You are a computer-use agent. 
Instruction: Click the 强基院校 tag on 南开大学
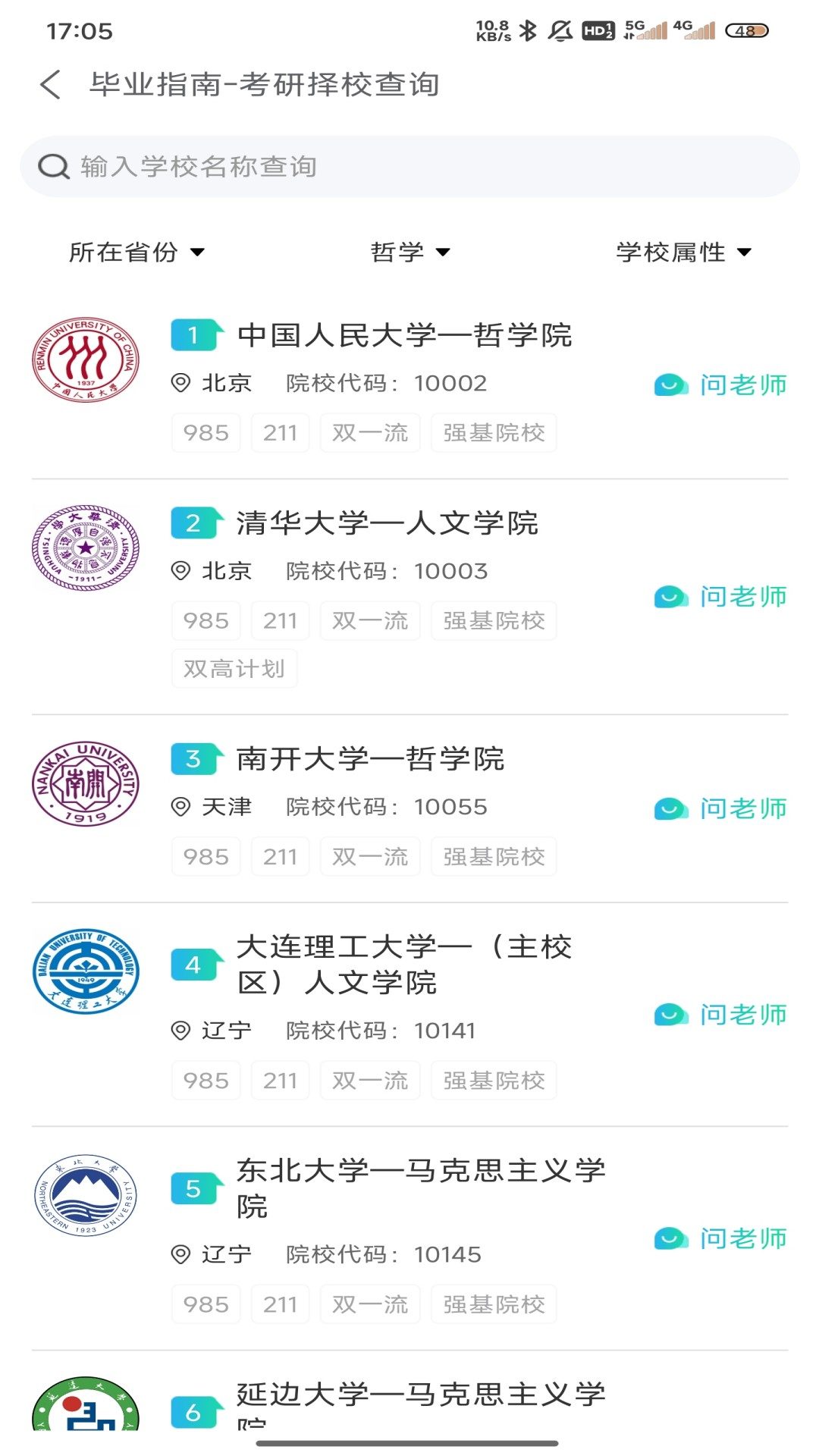click(493, 856)
